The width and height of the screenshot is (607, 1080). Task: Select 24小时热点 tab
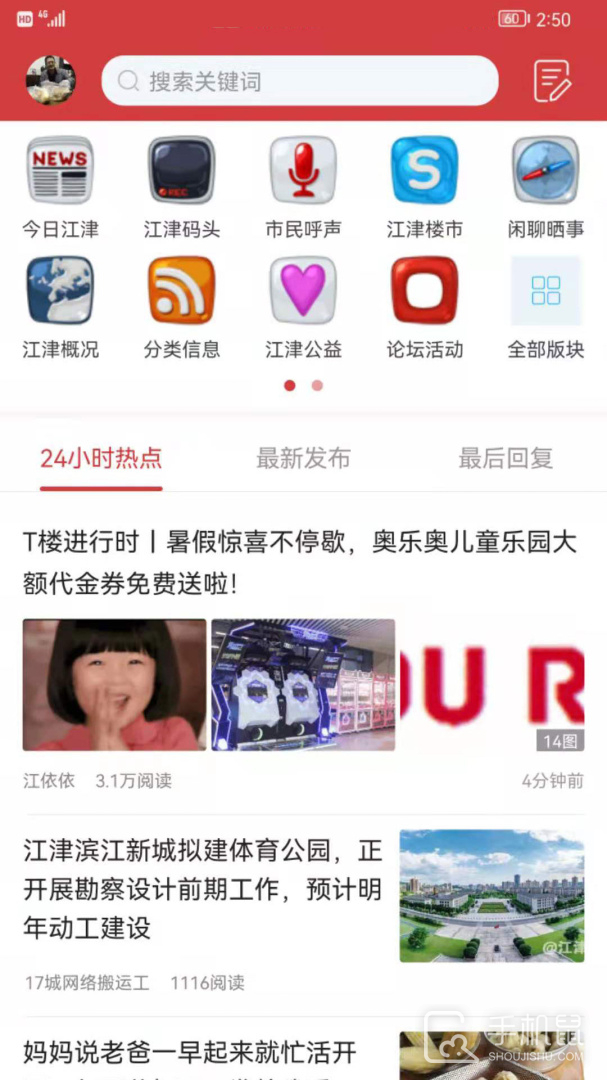pyautogui.click(x=101, y=459)
